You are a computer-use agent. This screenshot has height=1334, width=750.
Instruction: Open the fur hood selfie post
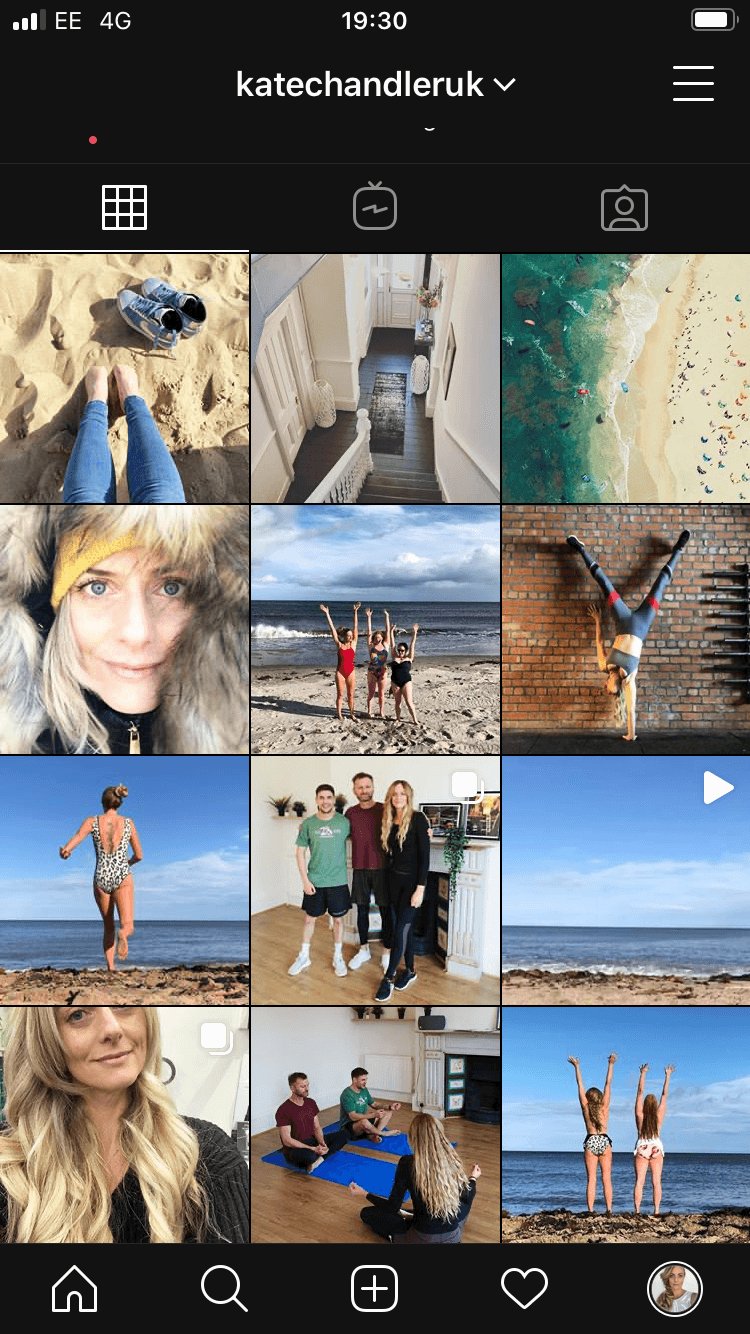click(x=124, y=629)
